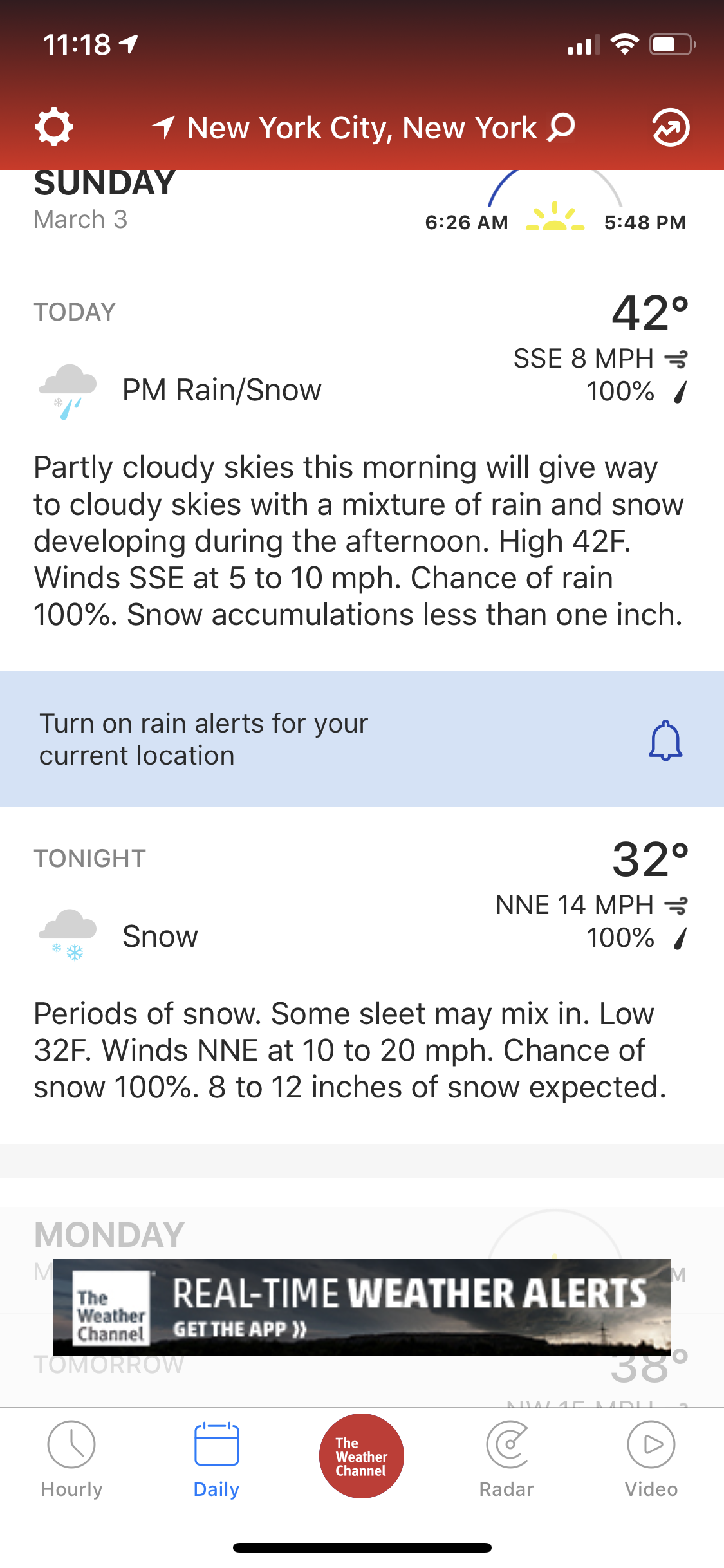Search for a new location
The image size is (724, 1568).
coord(561,127)
